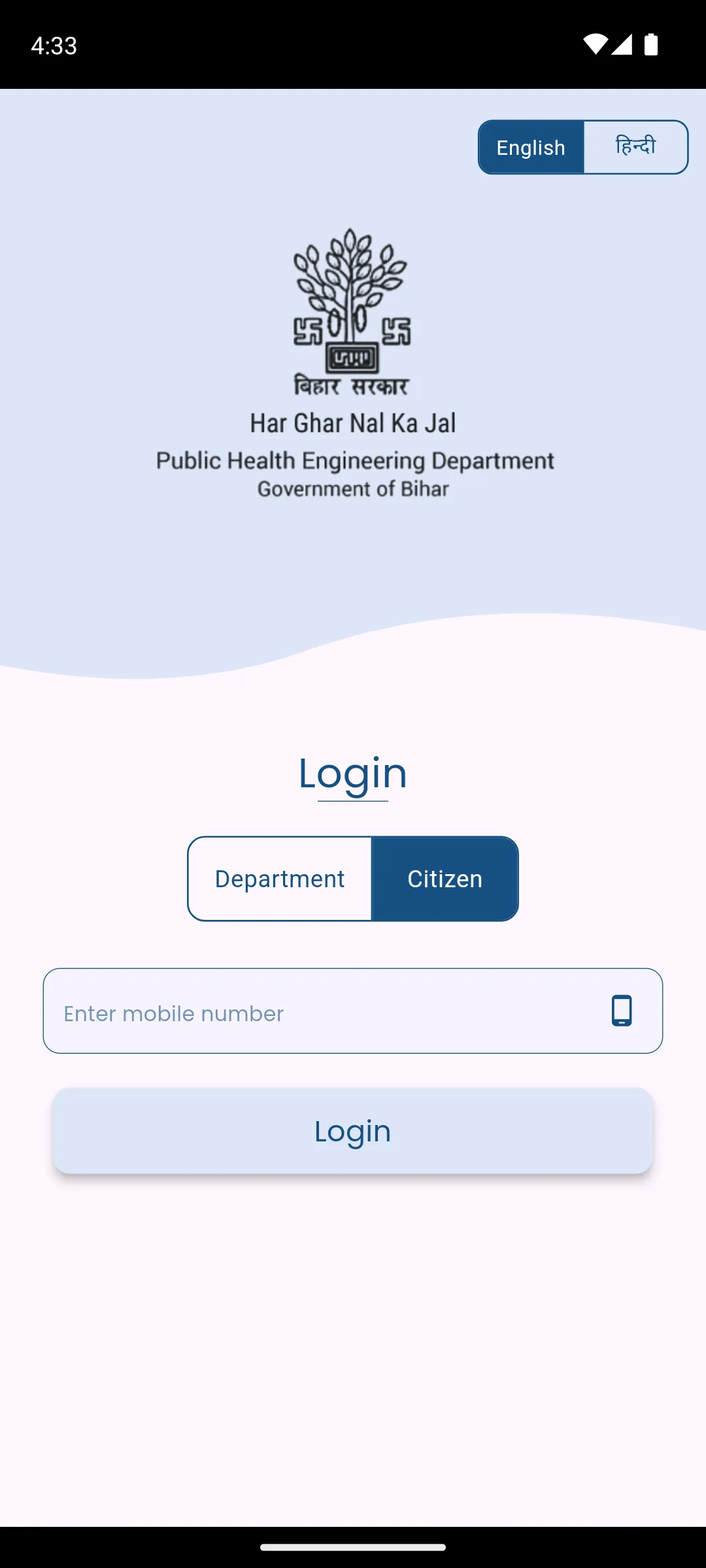Tap the Login button below mobile number
706x1568 pixels.
(x=353, y=1131)
